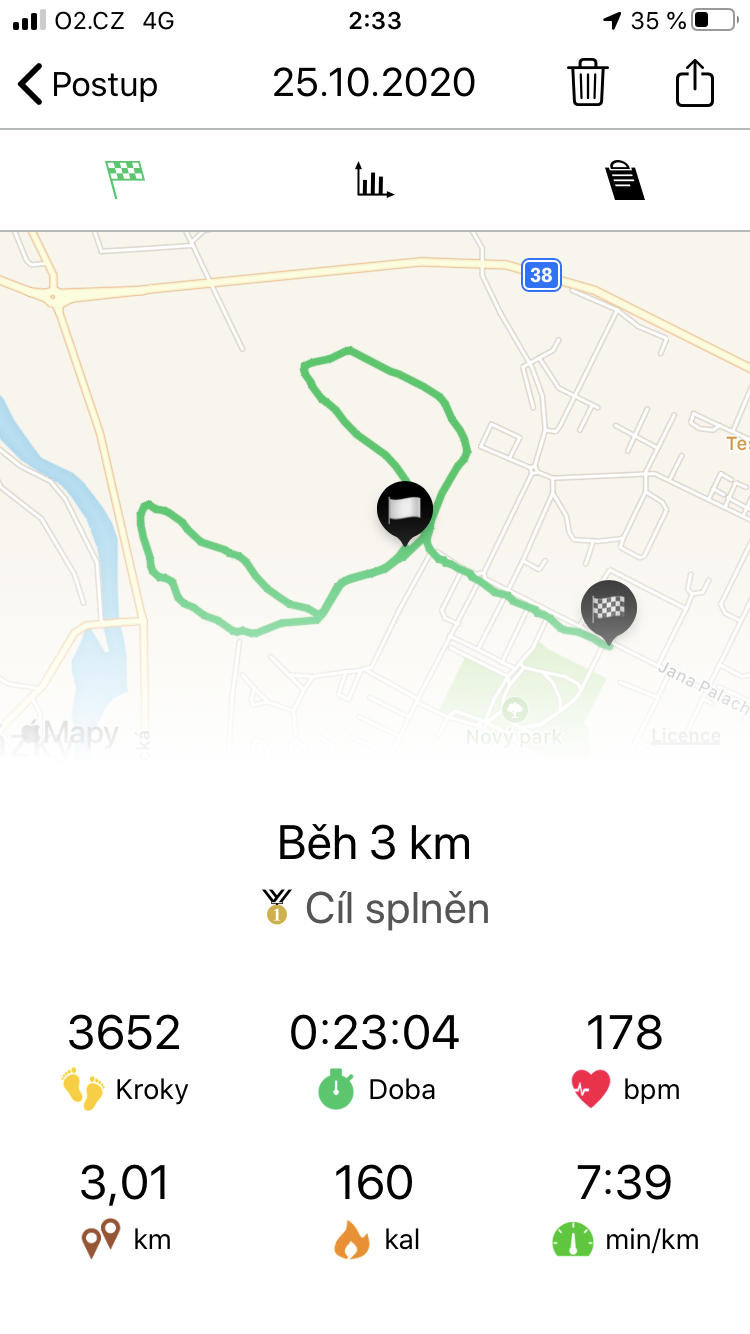The width and height of the screenshot is (750, 1334).
Task: Switch to the chart statistics tab
Action: (x=375, y=180)
